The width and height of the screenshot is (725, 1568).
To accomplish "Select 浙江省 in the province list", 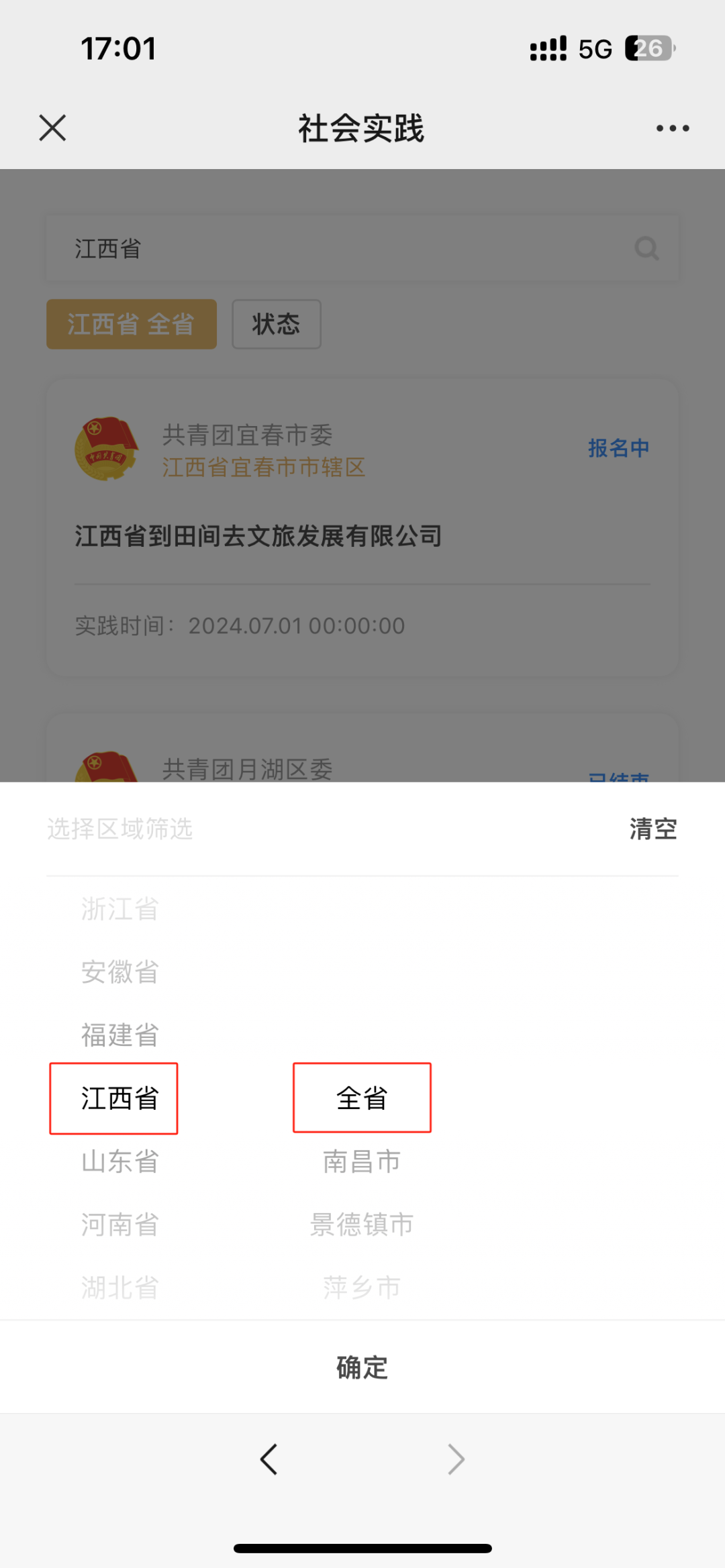I will coord(120,908).
